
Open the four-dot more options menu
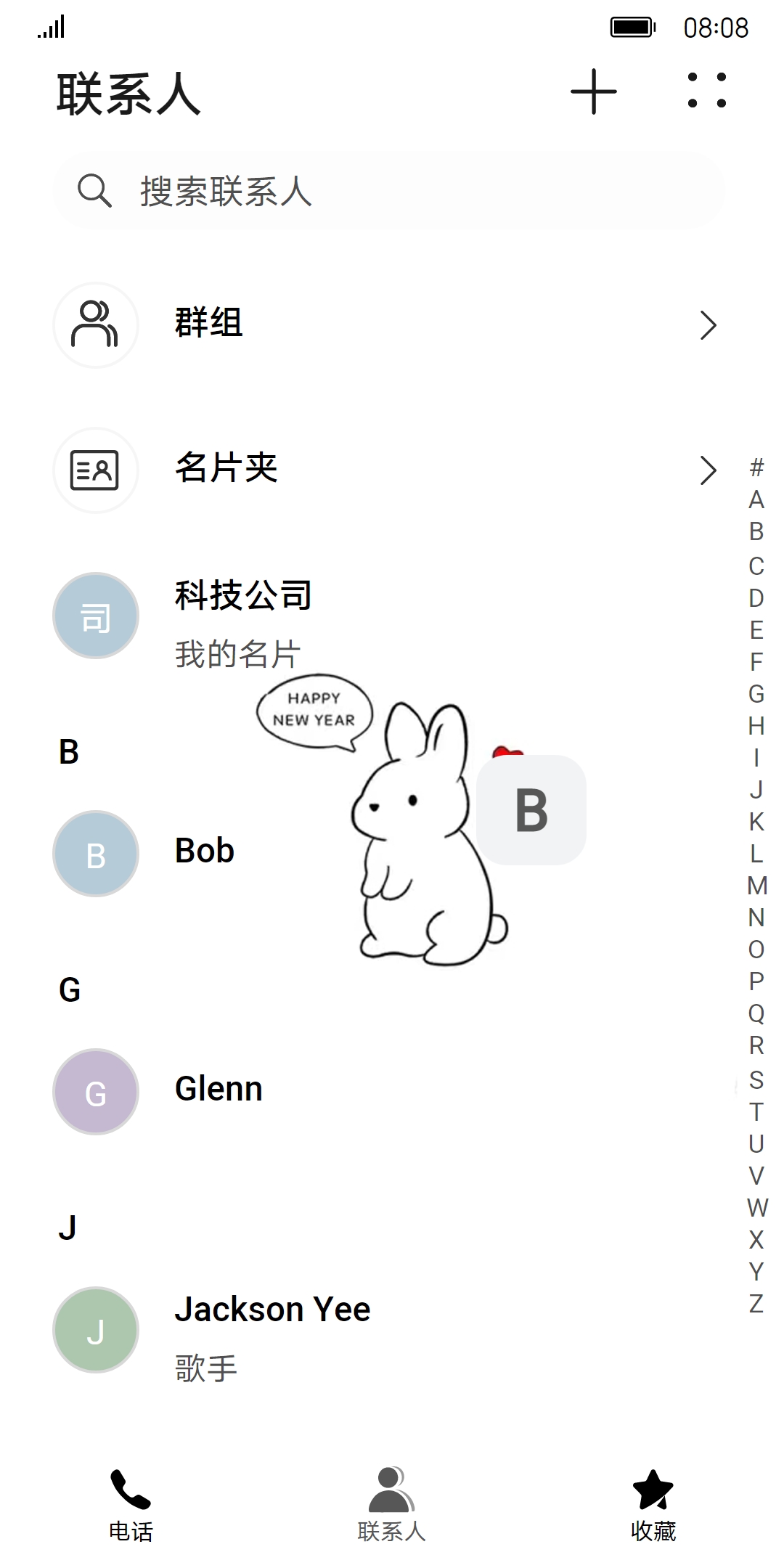[706, 91]
